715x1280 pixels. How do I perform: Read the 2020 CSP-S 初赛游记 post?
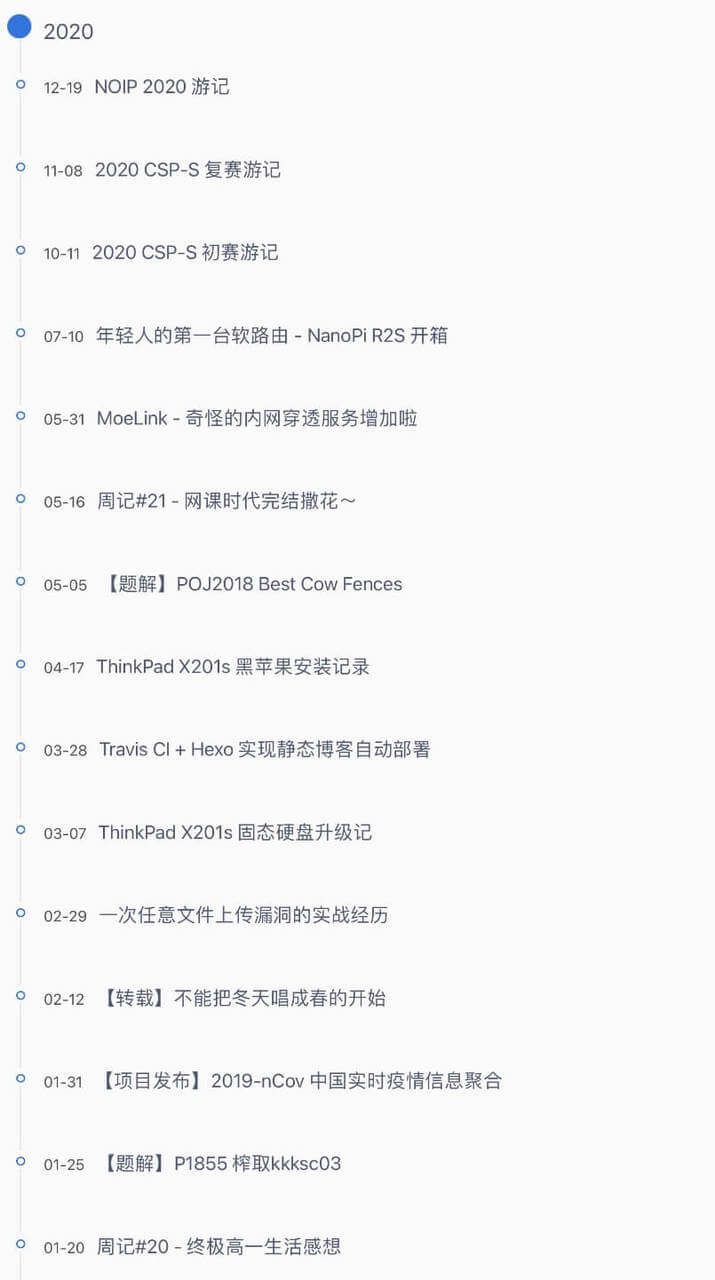tap(185, 253)
